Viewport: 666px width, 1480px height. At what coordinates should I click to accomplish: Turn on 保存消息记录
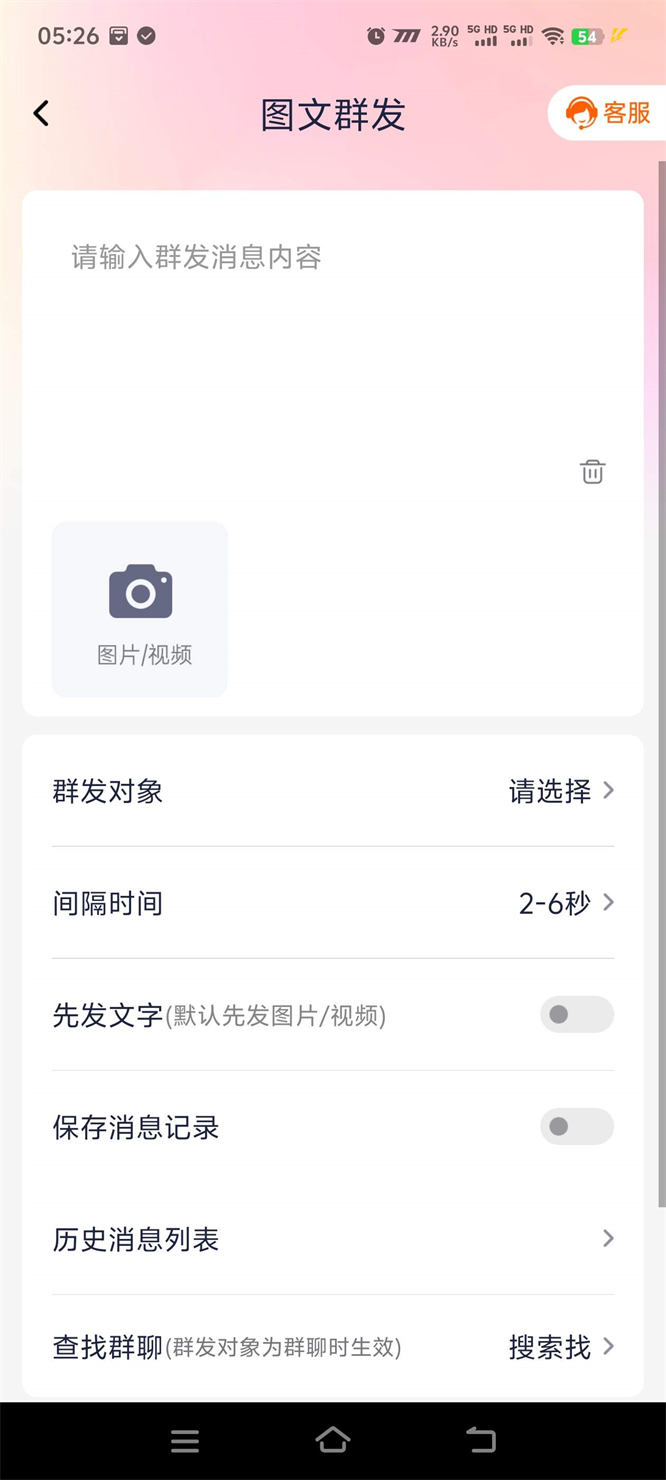coord(577,1127)
